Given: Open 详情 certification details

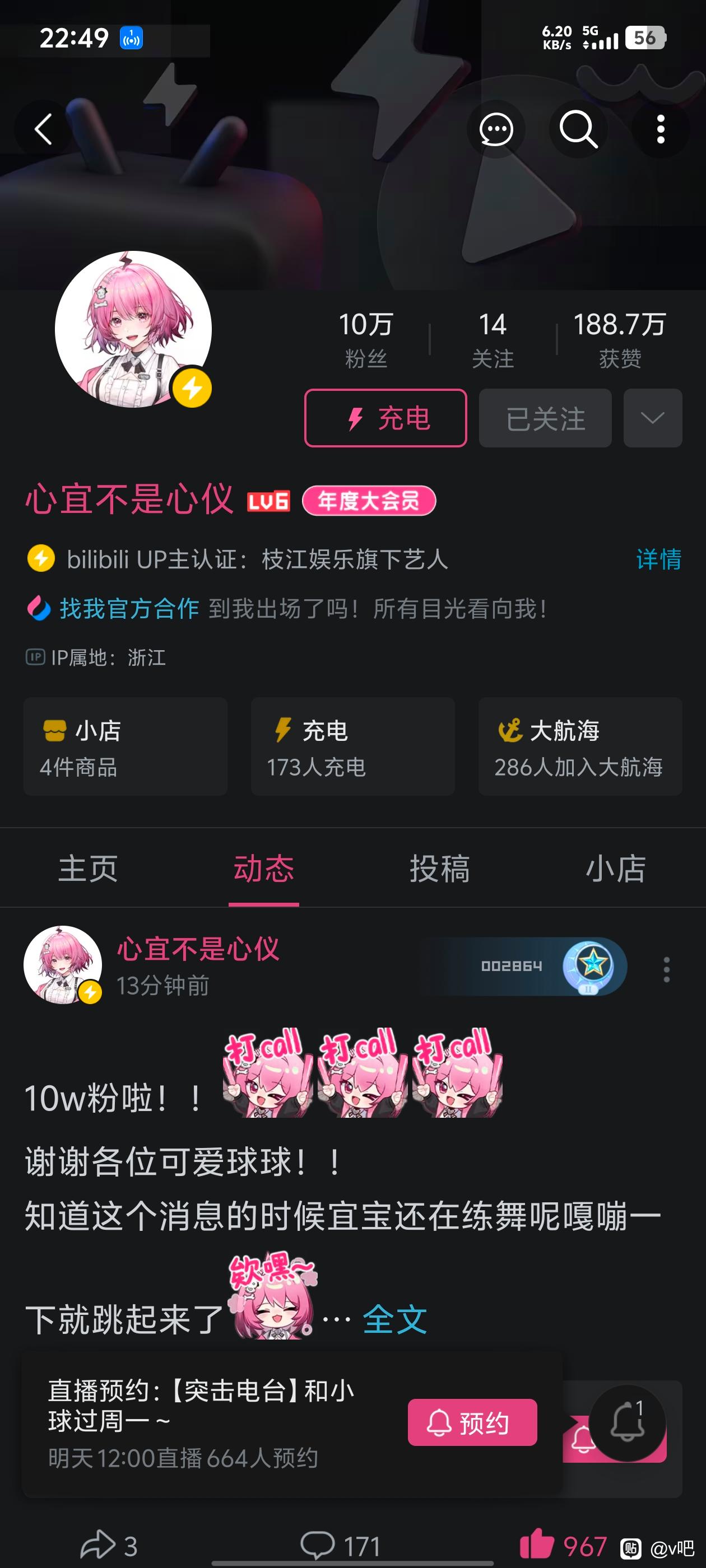Looking at the screenshot, I should click(x=658, y=559).
